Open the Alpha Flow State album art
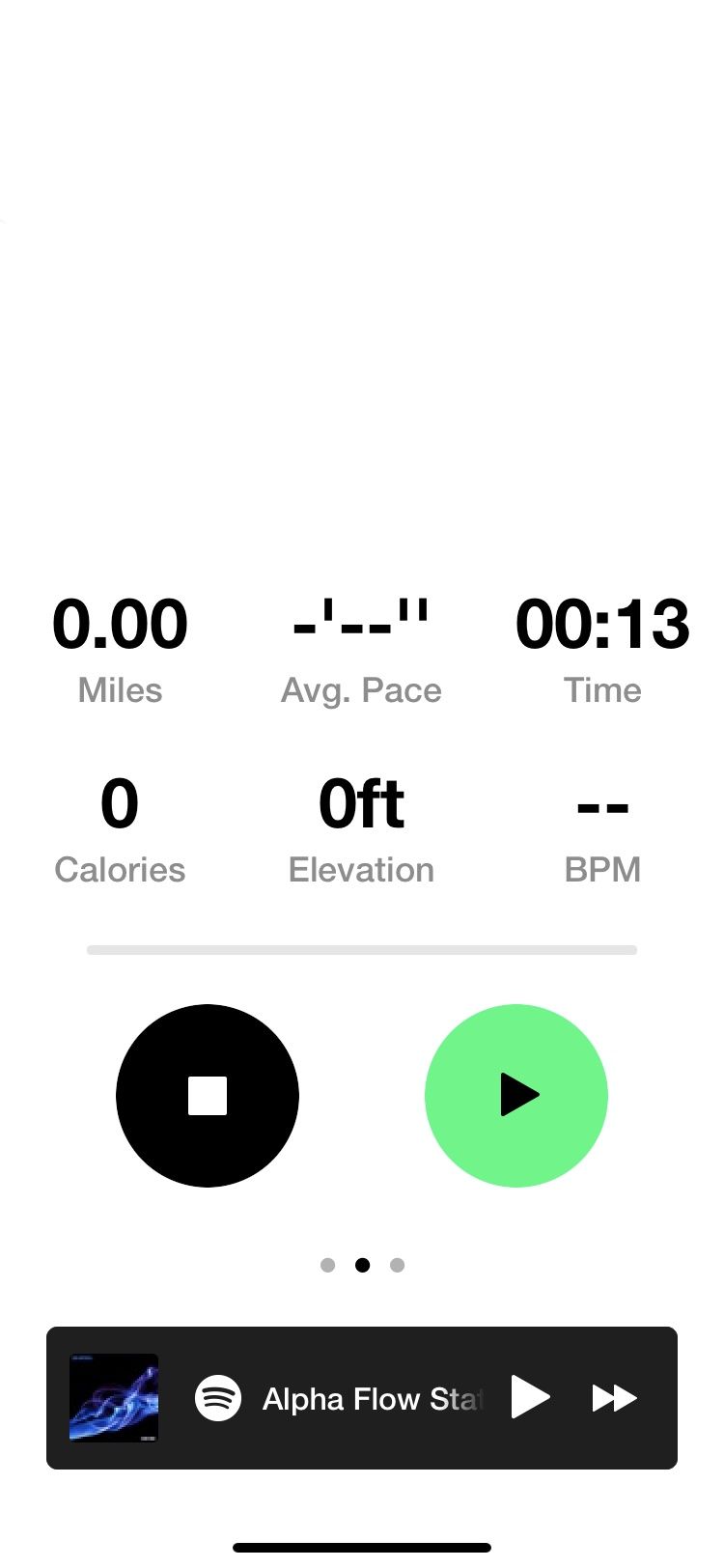Image resolution: width=724 pixels, height=1568 pixels. point(114,1397)
